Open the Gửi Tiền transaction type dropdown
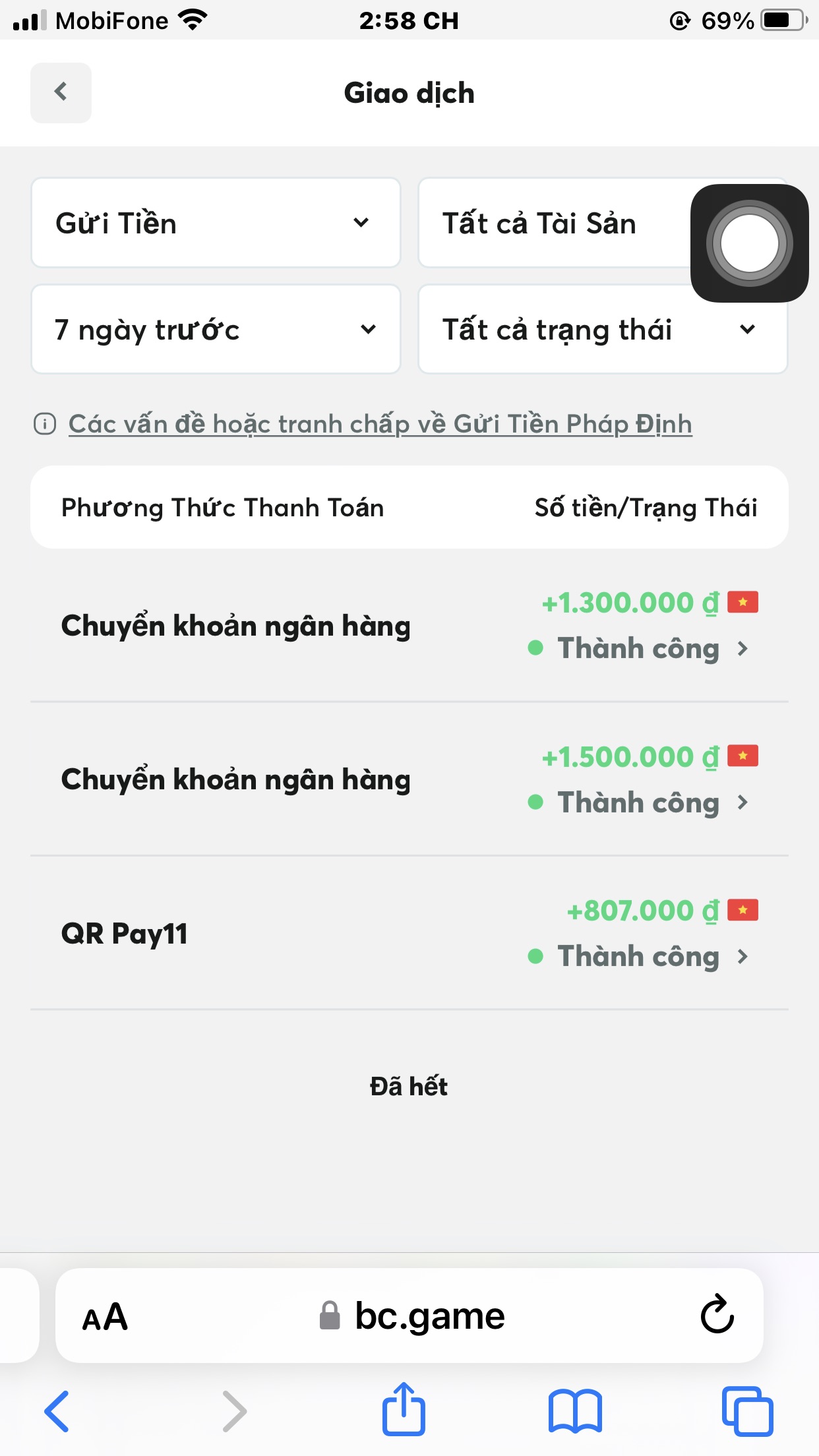819x1456 pixels. pos(216,223)
